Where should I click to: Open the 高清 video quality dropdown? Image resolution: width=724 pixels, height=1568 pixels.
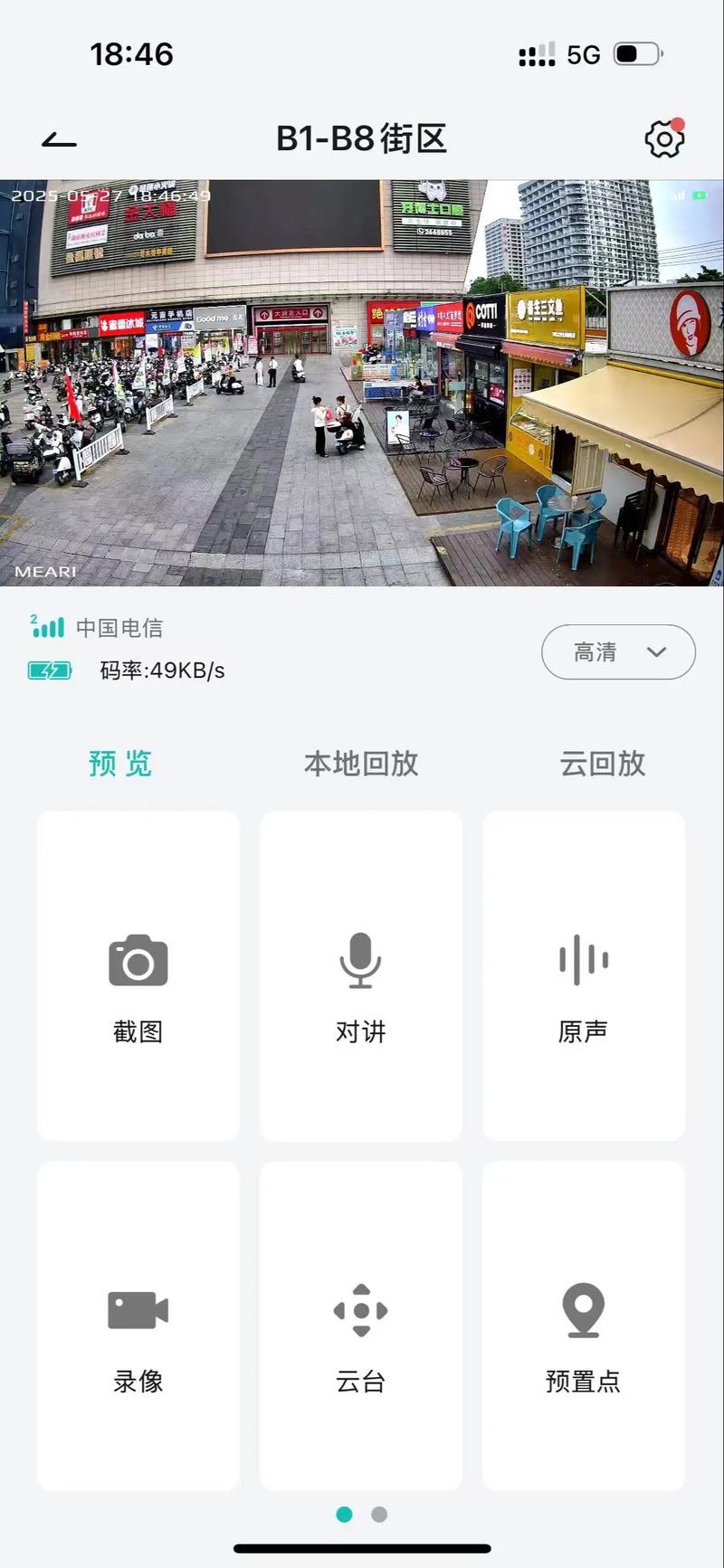pyautogui.click(x=618, y=651)
